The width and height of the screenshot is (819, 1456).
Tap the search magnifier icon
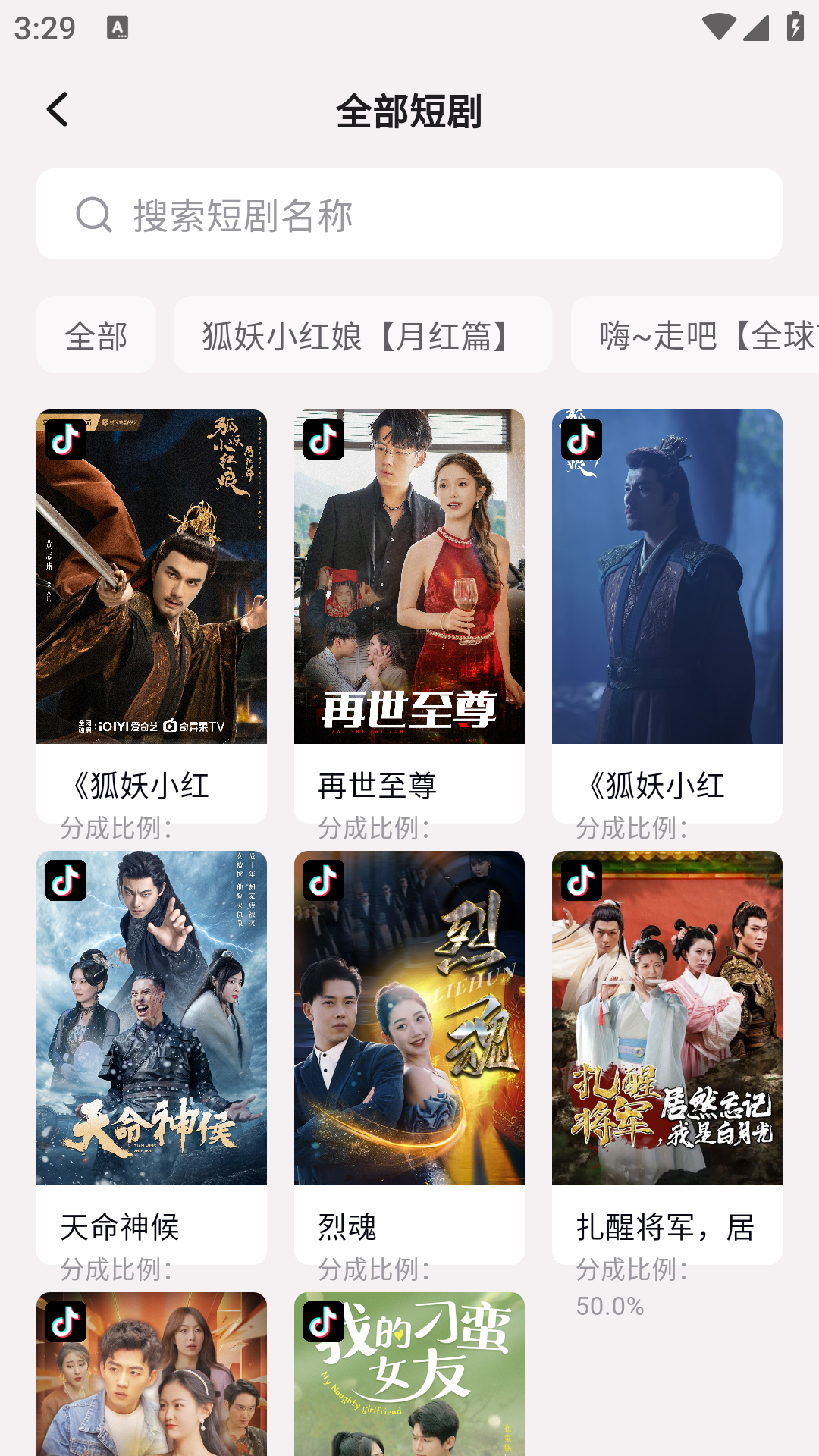click(93, 213)
